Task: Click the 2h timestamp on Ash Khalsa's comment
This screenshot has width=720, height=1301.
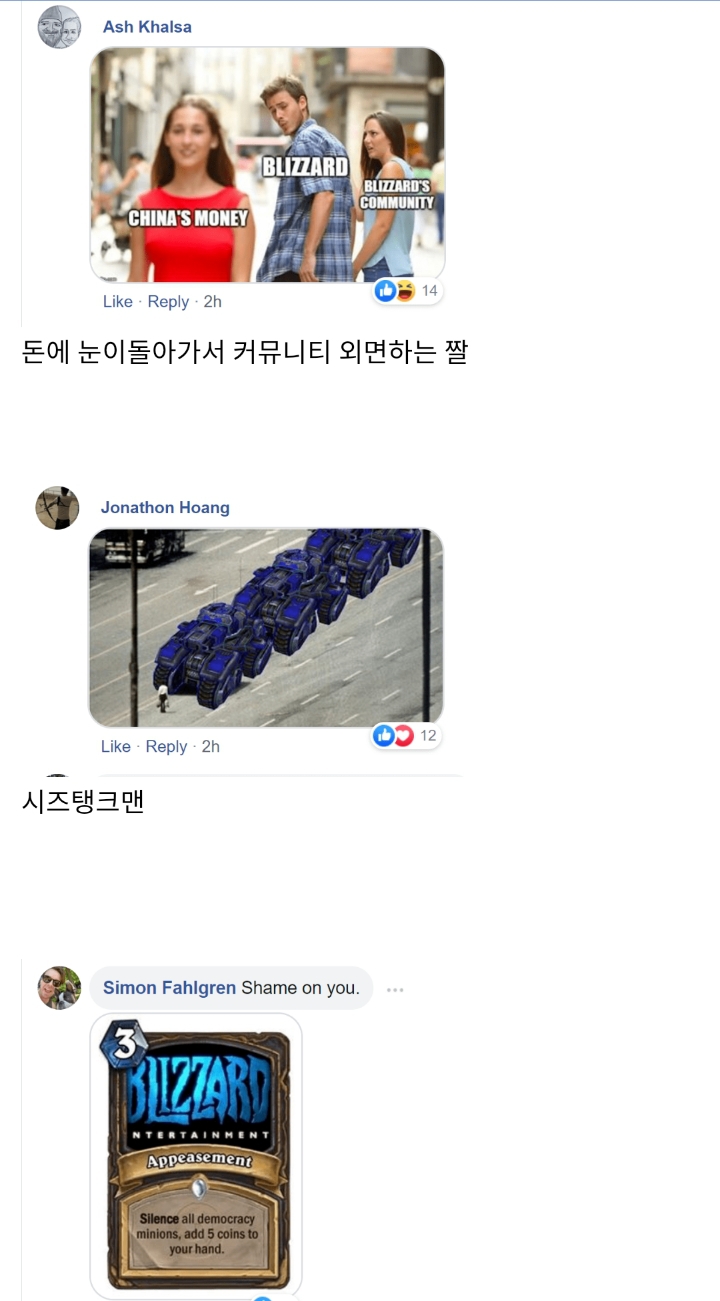Action: [213, 301]
